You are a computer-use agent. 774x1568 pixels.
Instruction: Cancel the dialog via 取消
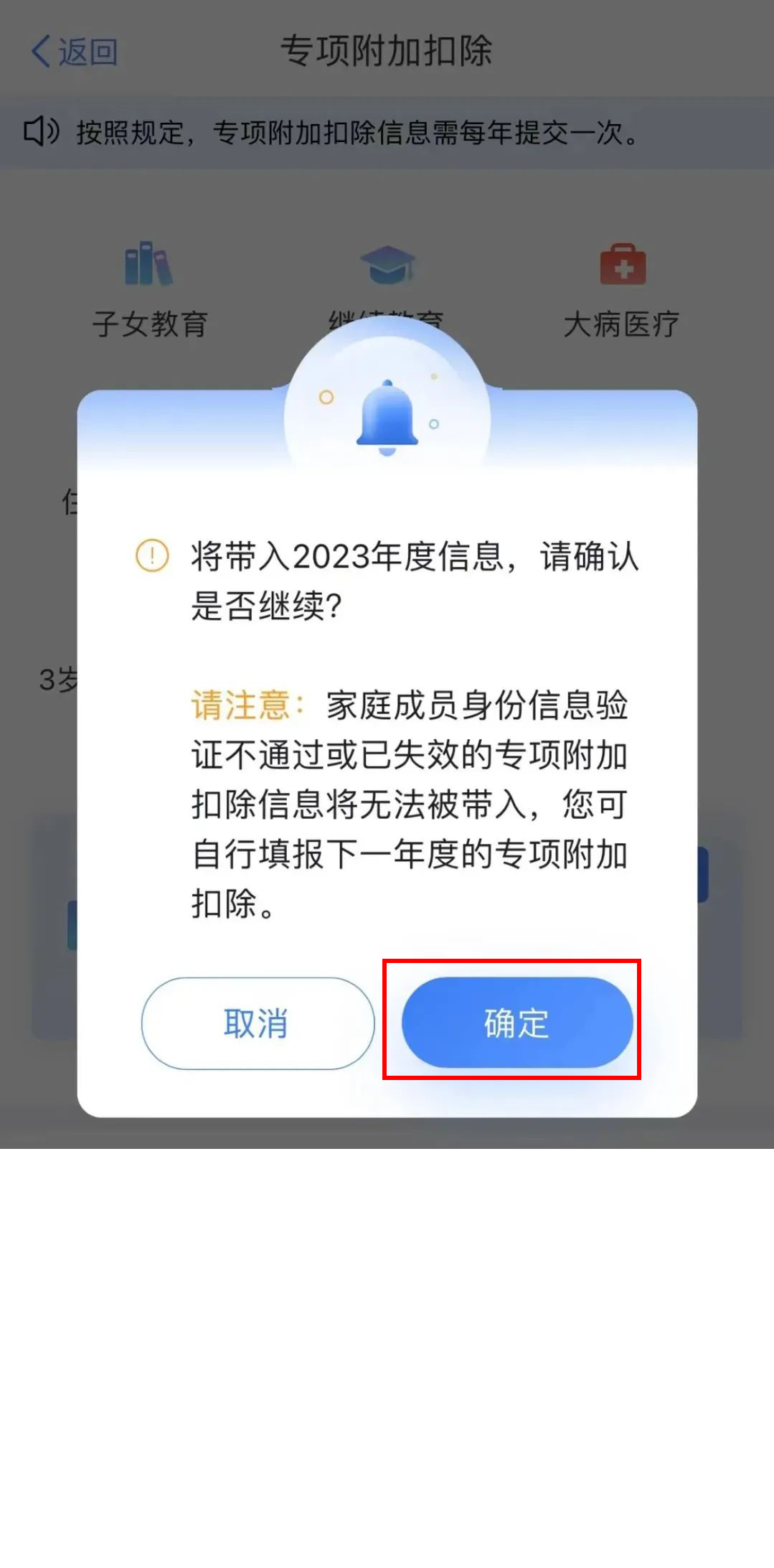[258, 1023]
